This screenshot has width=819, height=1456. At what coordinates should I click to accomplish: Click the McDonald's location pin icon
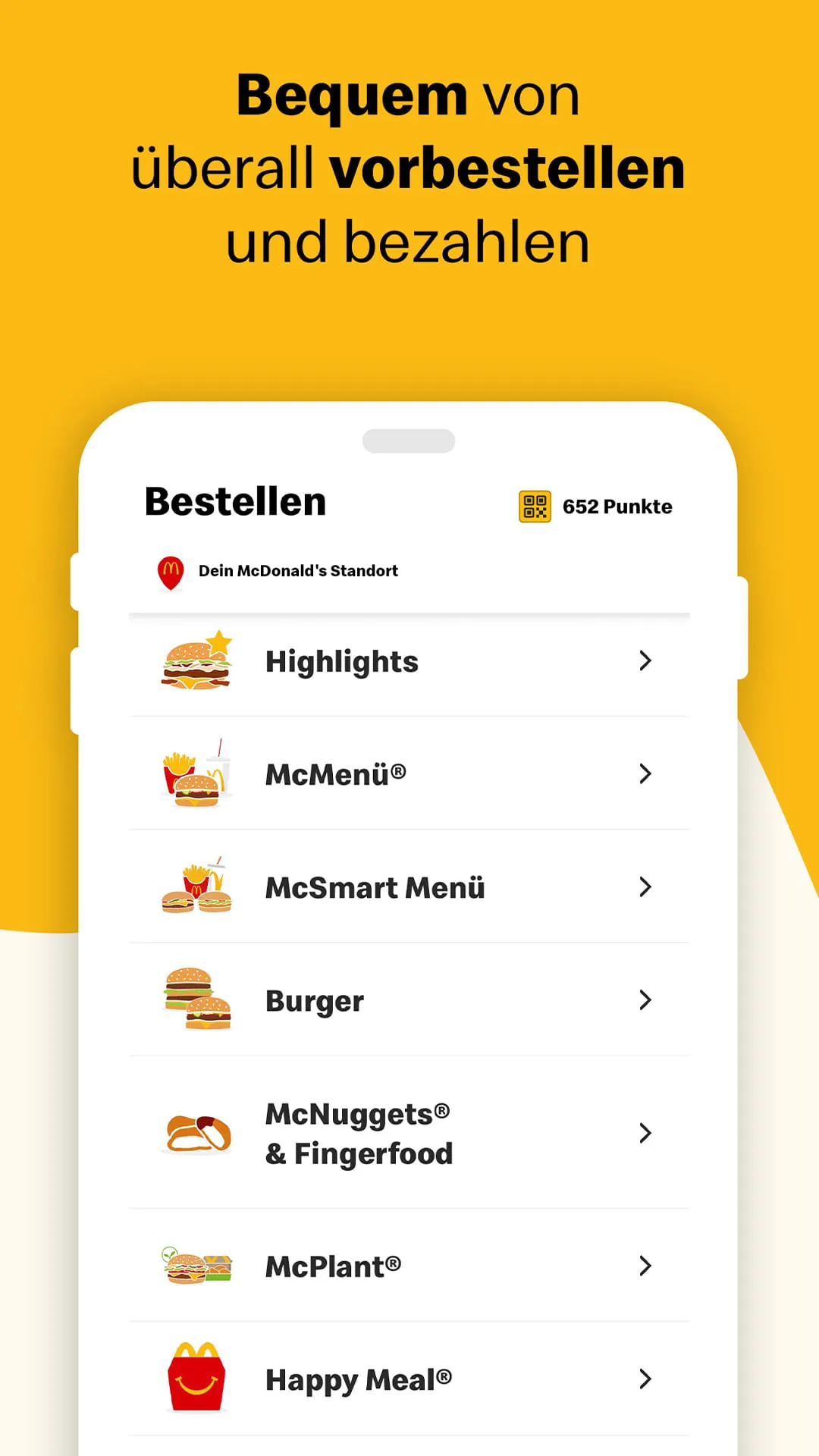(x=171, y=571)
